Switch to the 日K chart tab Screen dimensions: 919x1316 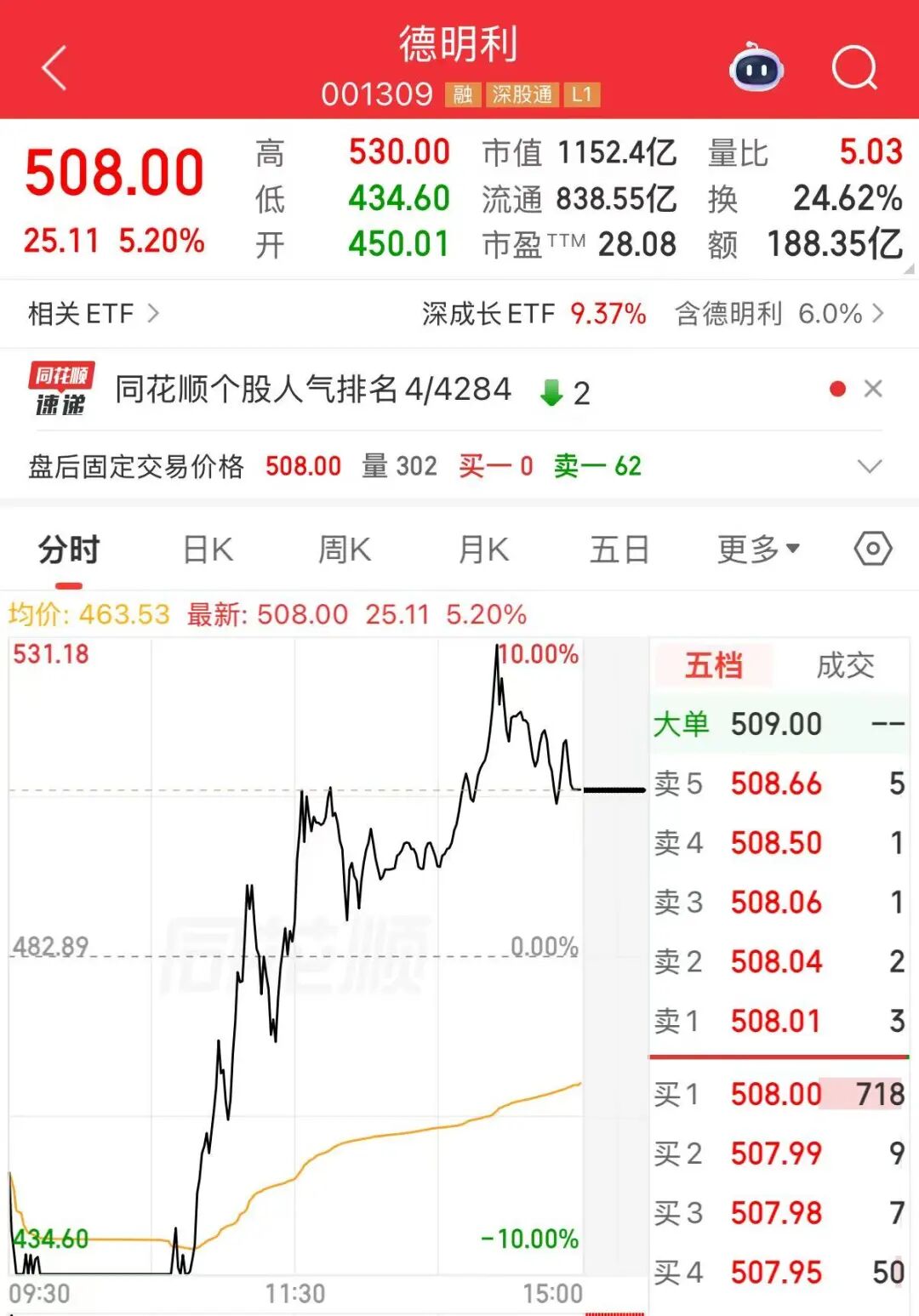pyautogui.click(x=208, y=550)
